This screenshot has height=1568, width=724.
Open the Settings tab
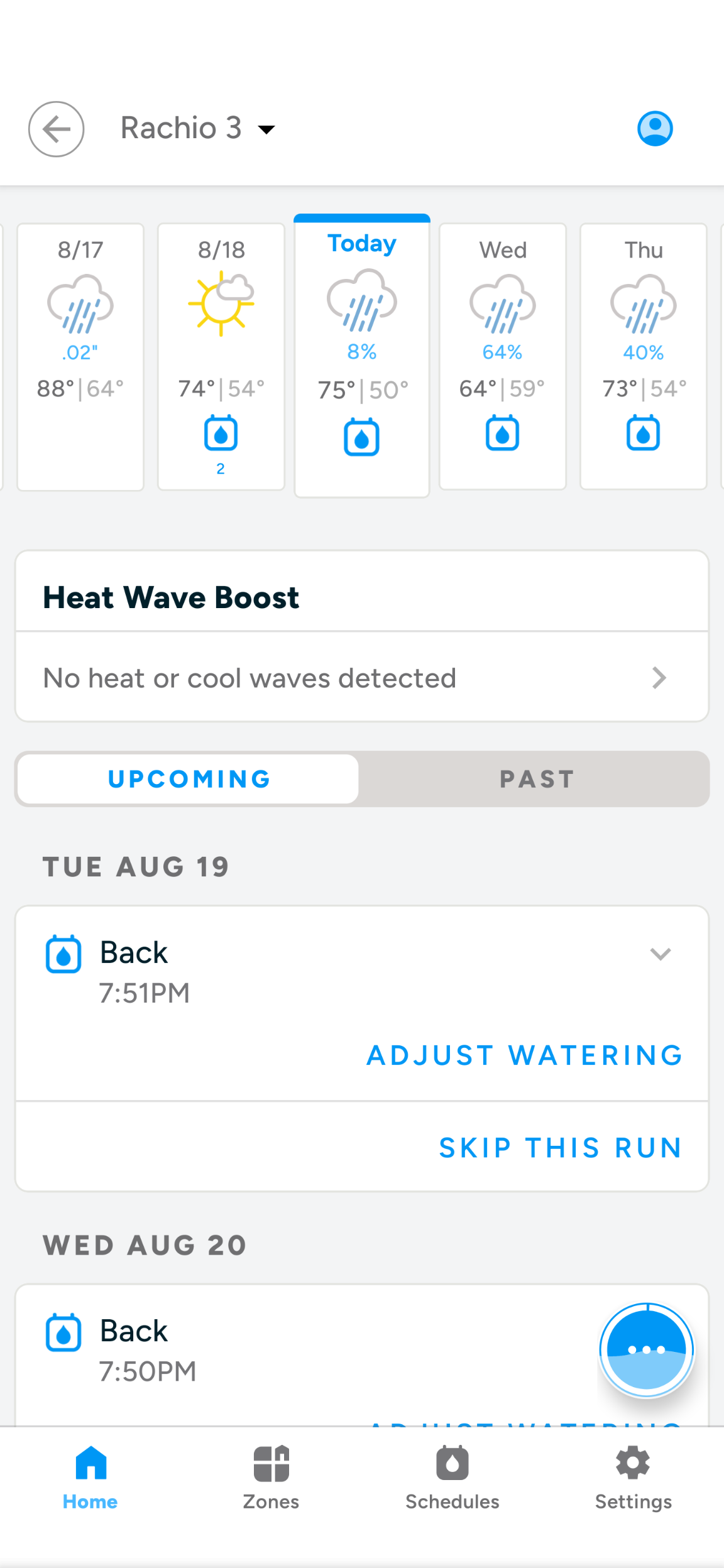(x=633, y=1478)
